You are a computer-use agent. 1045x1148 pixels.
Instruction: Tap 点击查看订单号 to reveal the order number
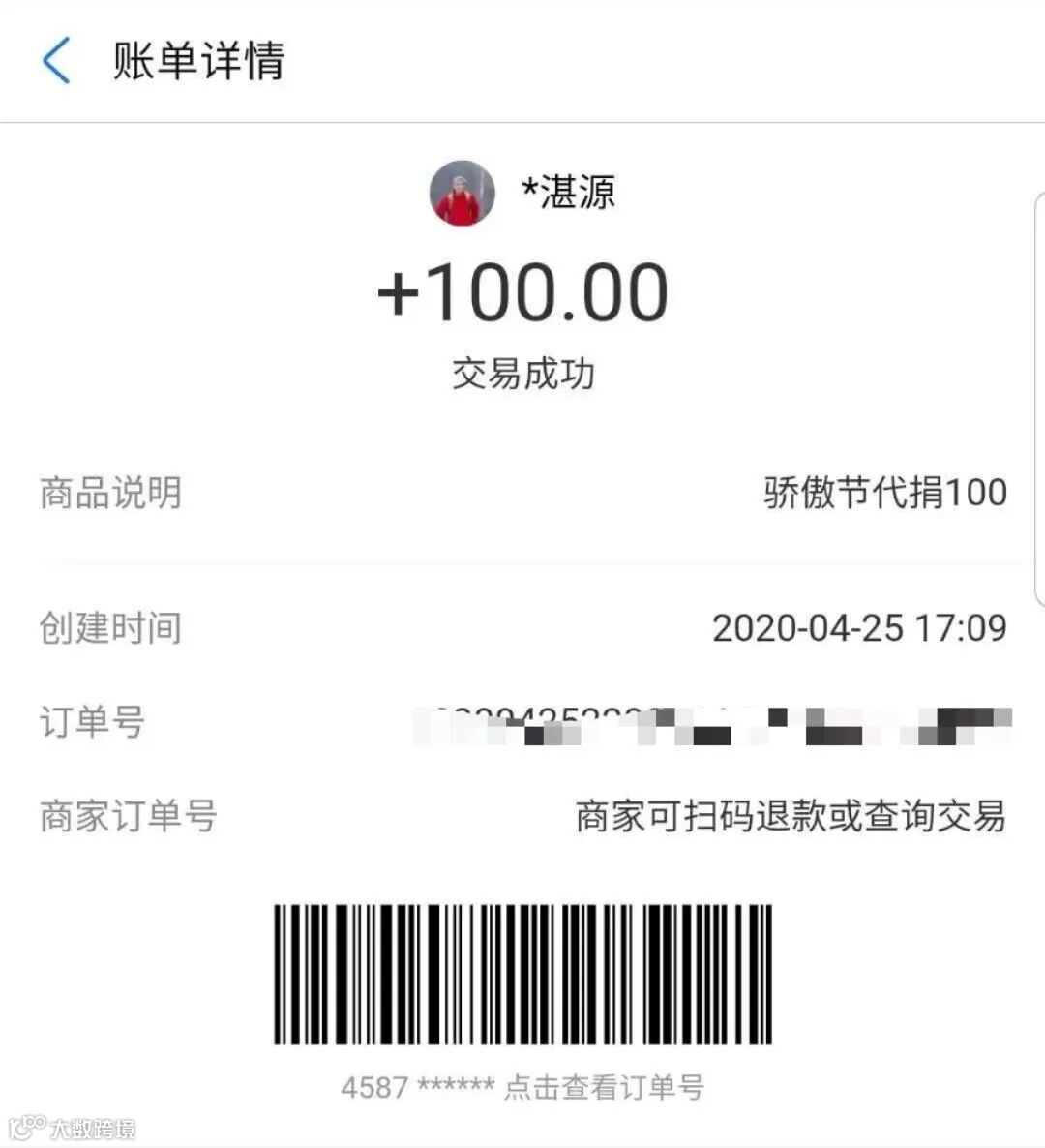pos(603,1087)
